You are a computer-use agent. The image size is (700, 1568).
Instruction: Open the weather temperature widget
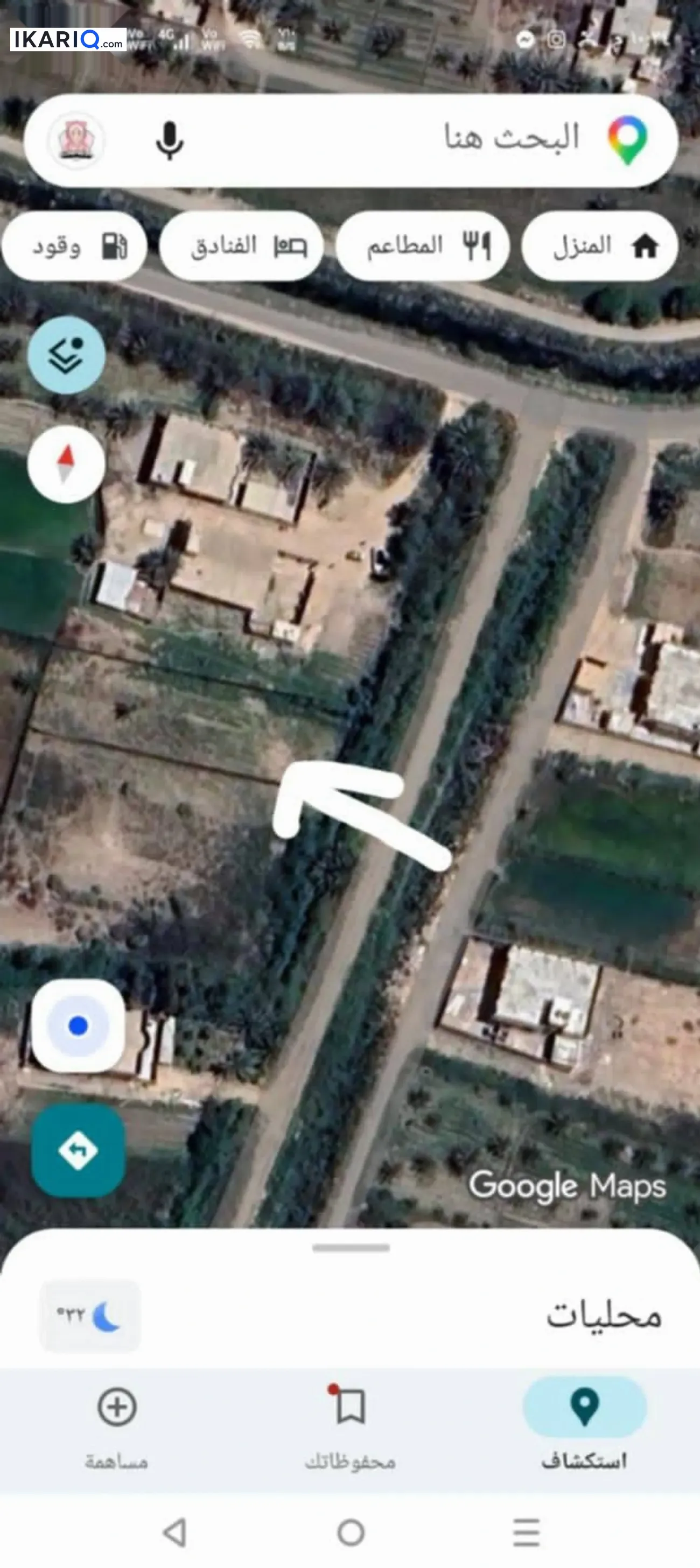pos(90,1316)
